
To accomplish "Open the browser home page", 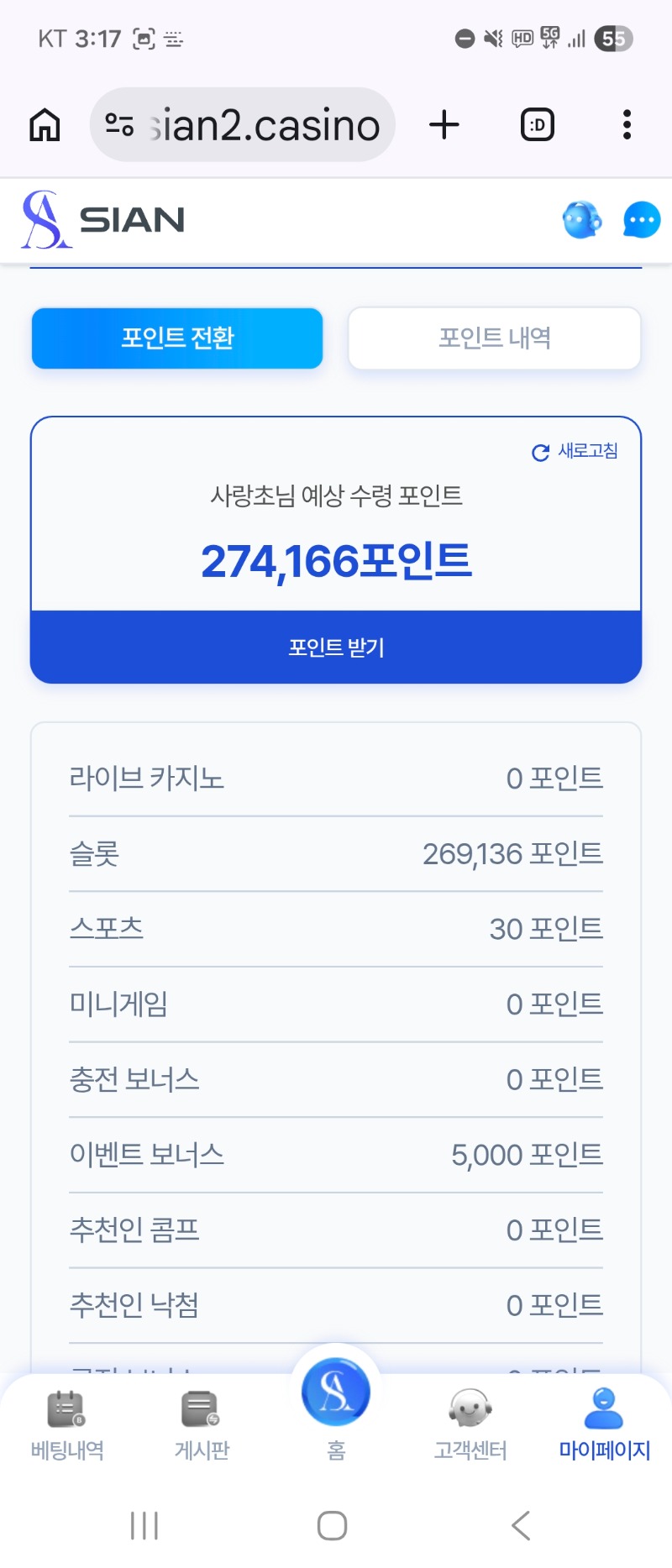I will pos(45,125).
